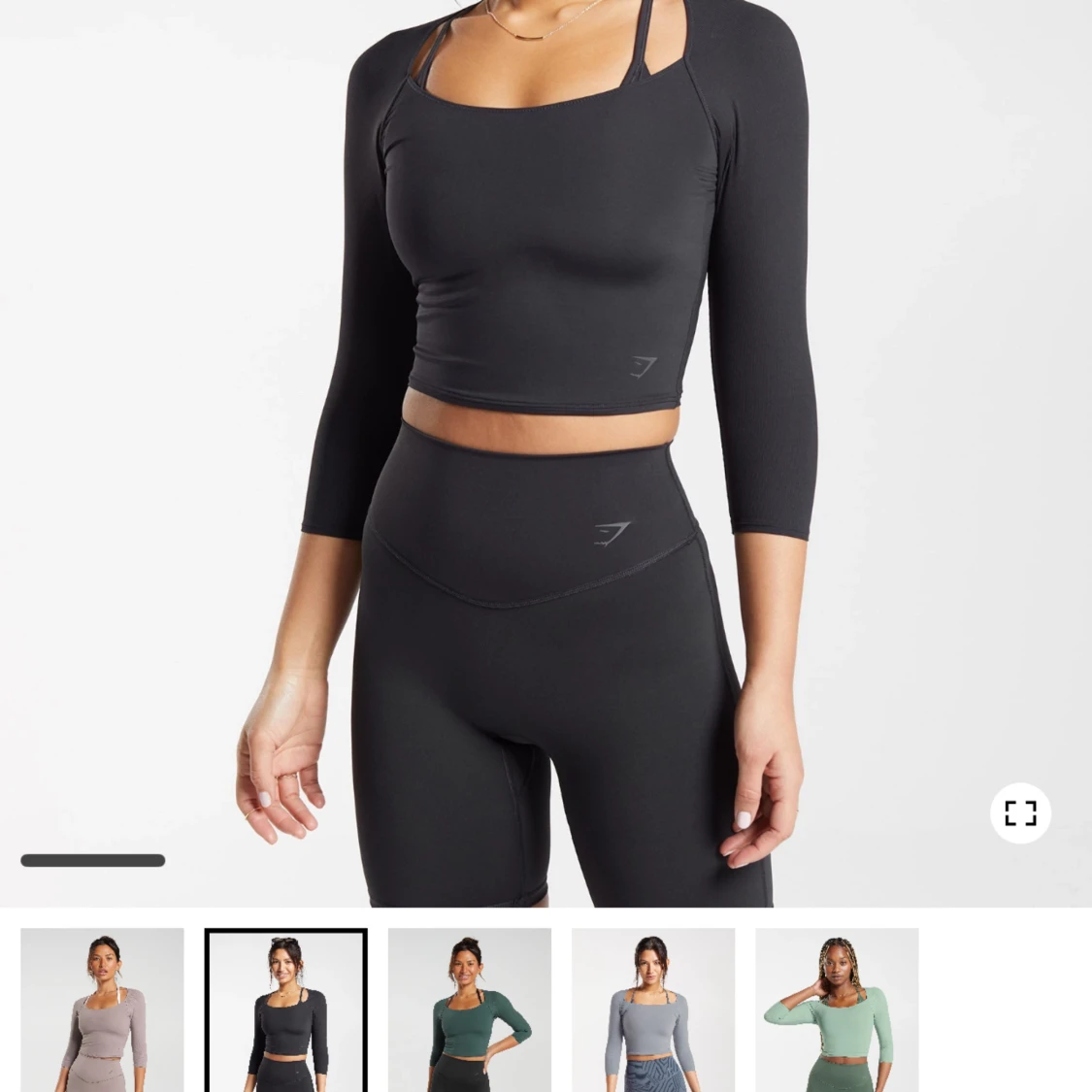View the light green color variant thumbnail
Screen dimensions: 1092x1092
point(837,1009)
